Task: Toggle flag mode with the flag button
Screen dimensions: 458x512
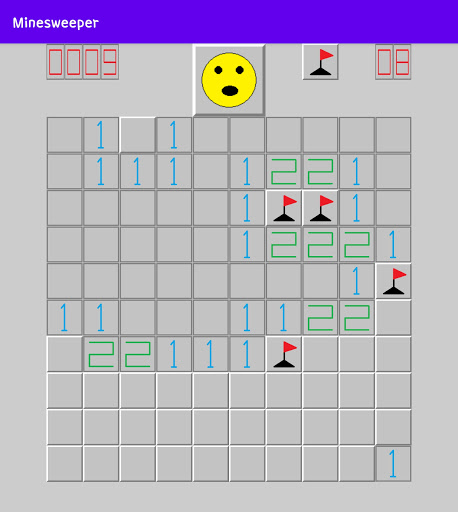Action: point(320,62)
